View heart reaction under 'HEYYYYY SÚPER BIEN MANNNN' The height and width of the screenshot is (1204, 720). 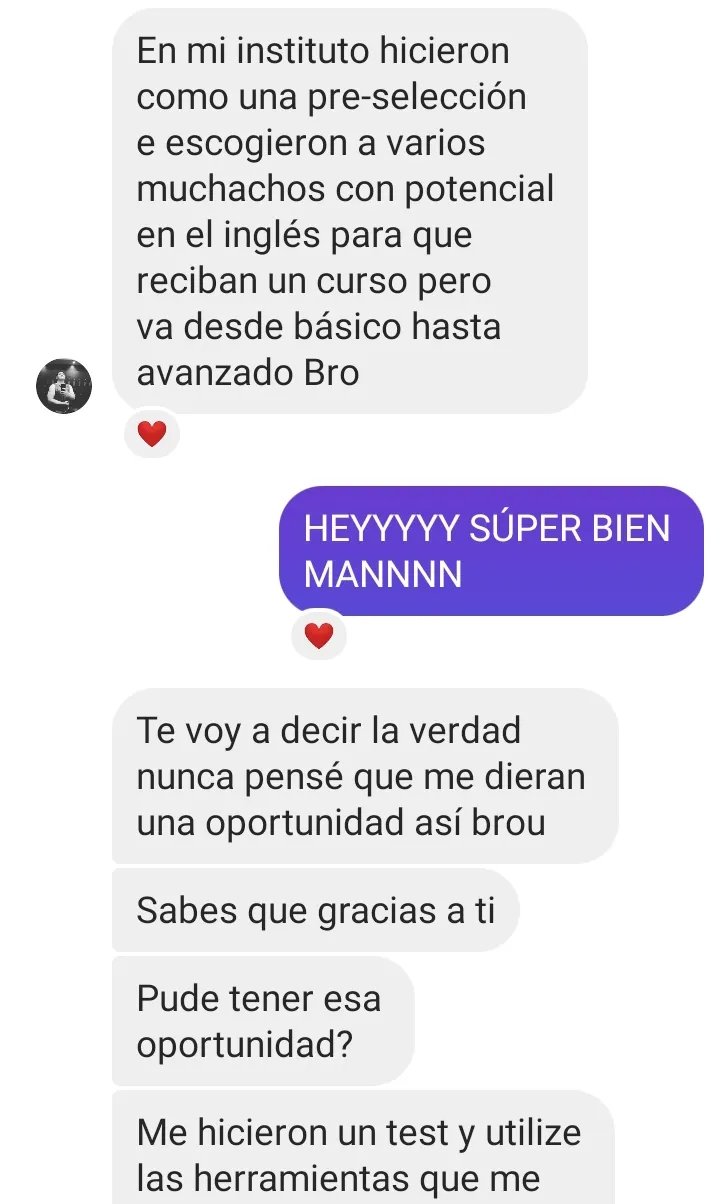318,635
